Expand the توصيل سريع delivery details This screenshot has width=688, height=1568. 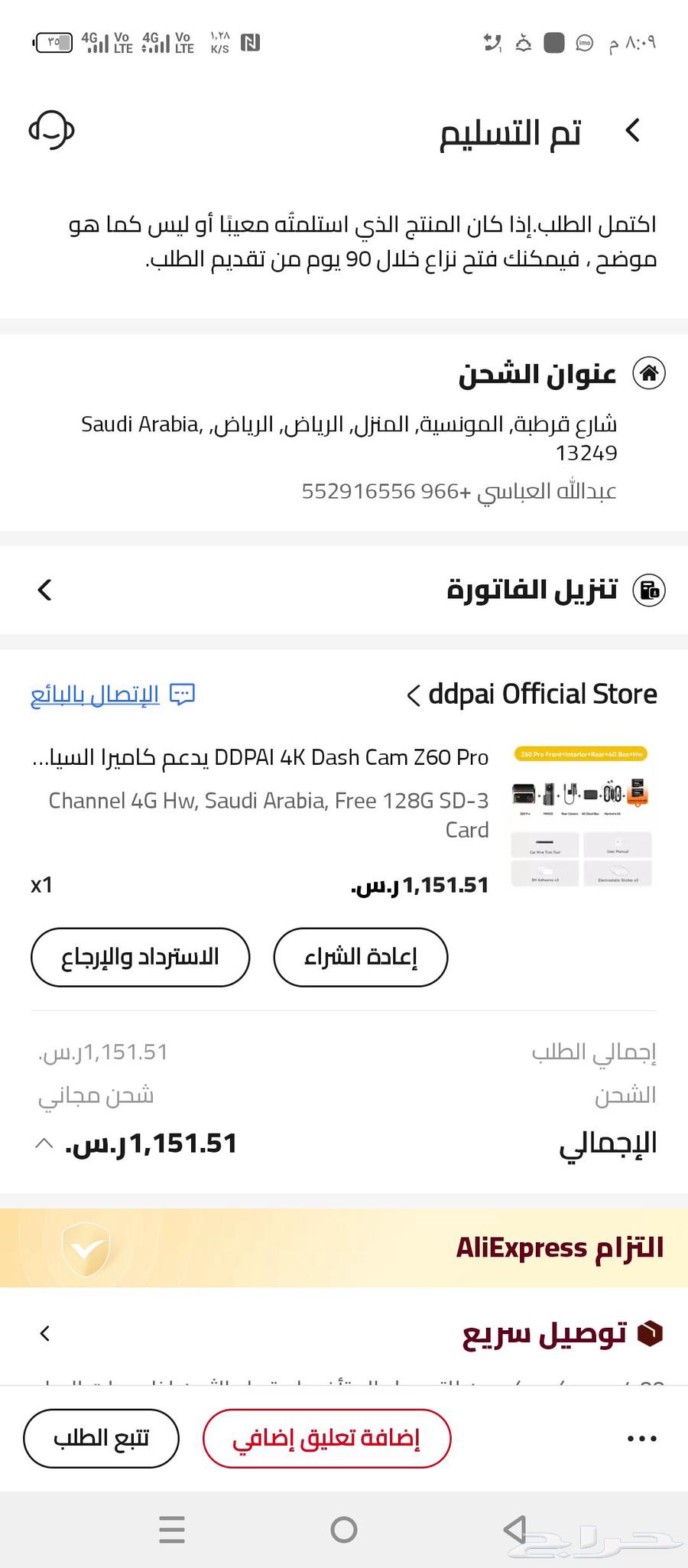(44, 1334)
